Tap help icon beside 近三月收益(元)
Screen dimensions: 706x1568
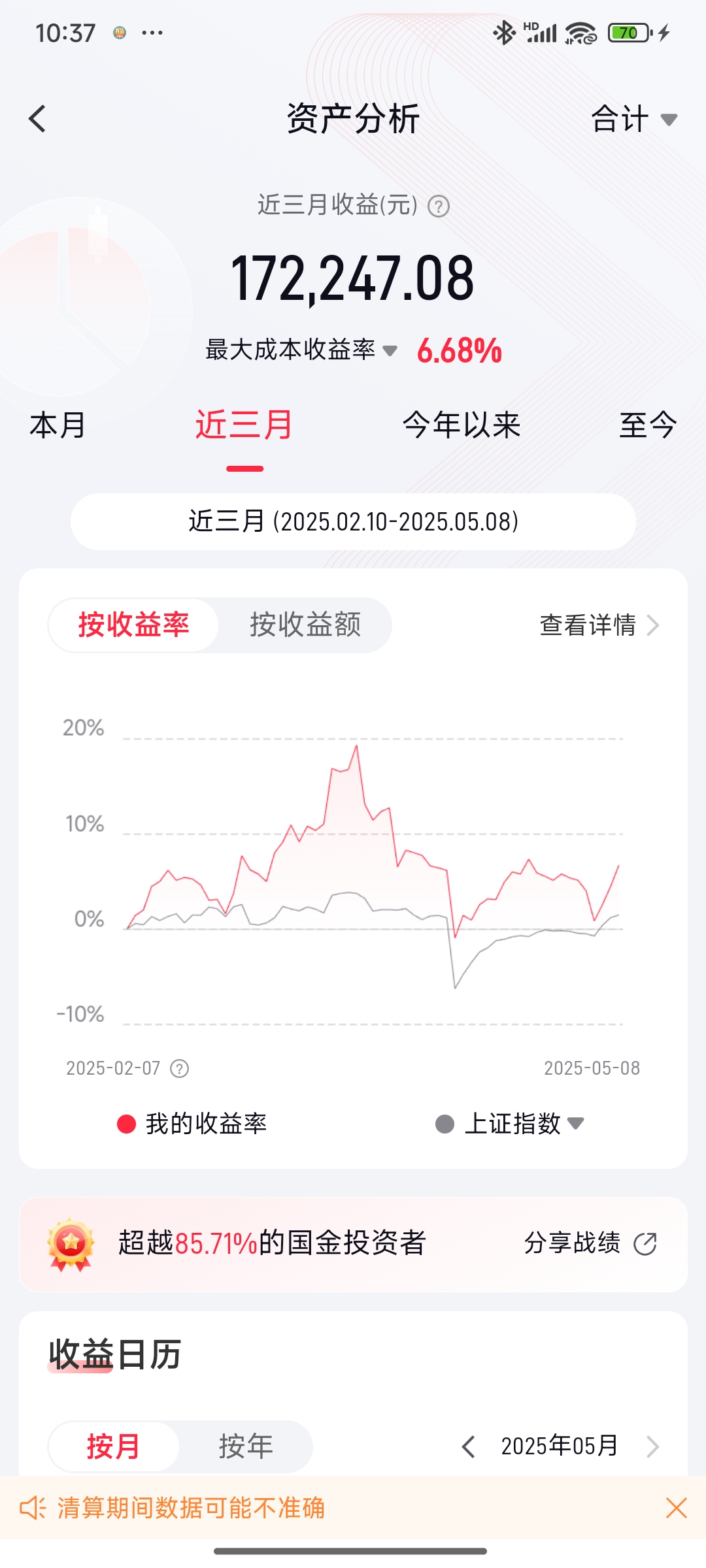click(x=439, y=207)
